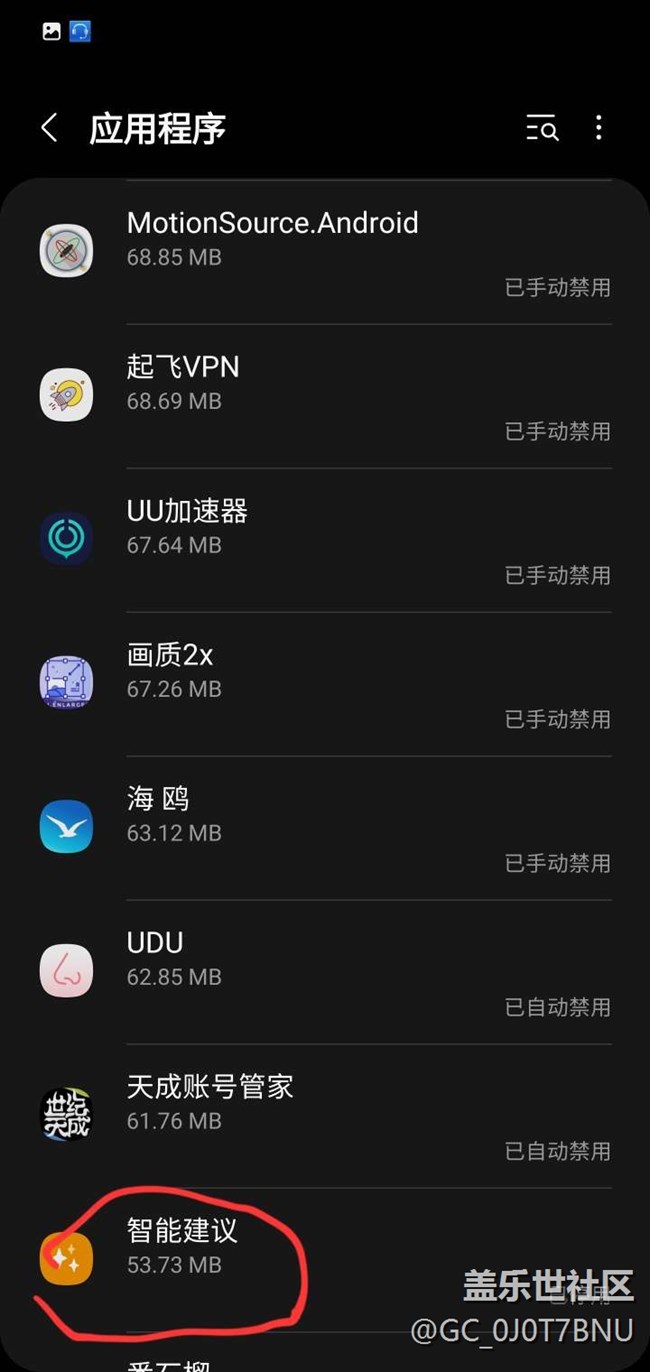Open UDU app details
Viewport: 650px width, 1372px height.
[x=325, y=972]
